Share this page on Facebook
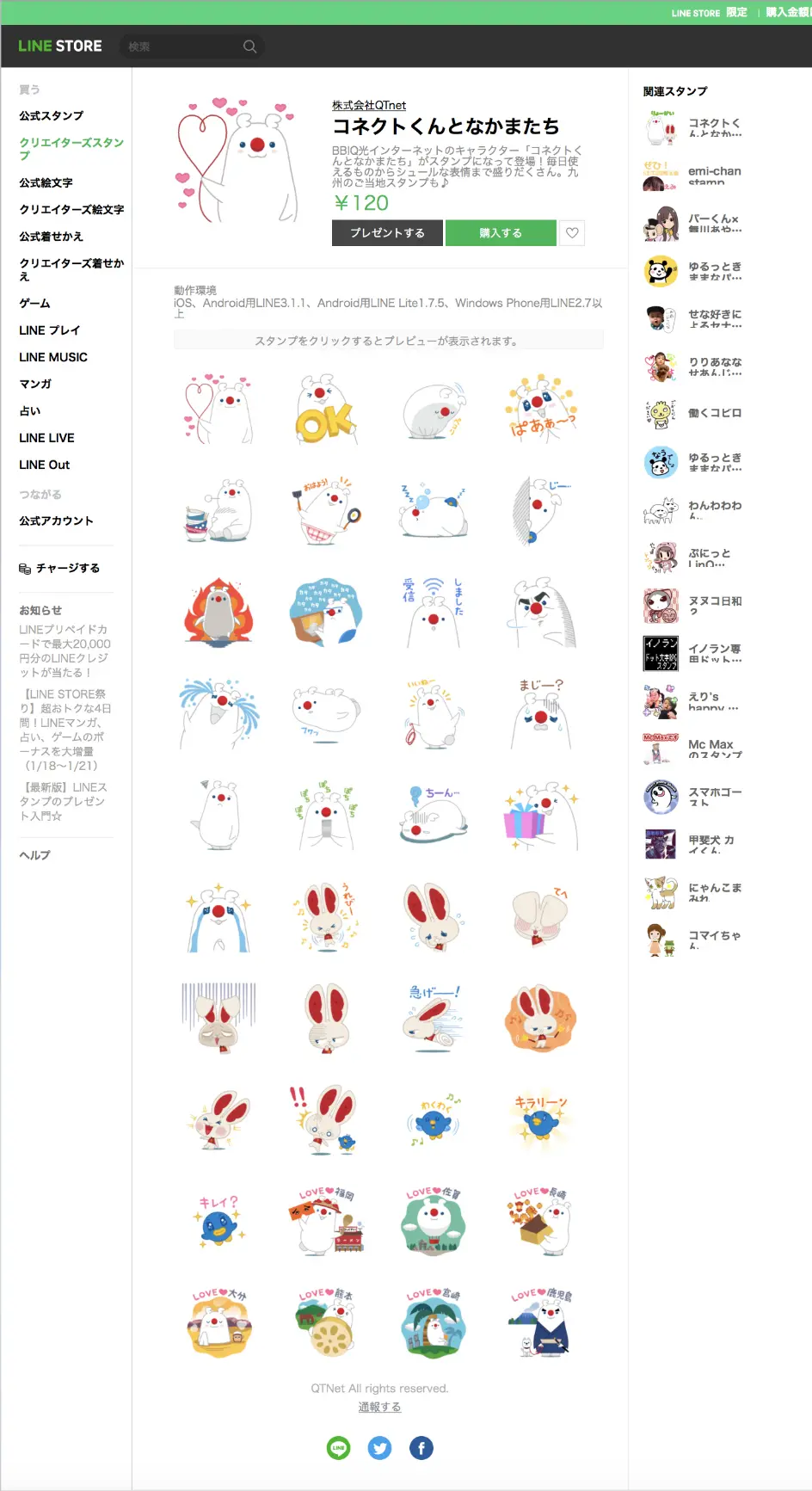The image size is (812, 1491). [421, 1448]
